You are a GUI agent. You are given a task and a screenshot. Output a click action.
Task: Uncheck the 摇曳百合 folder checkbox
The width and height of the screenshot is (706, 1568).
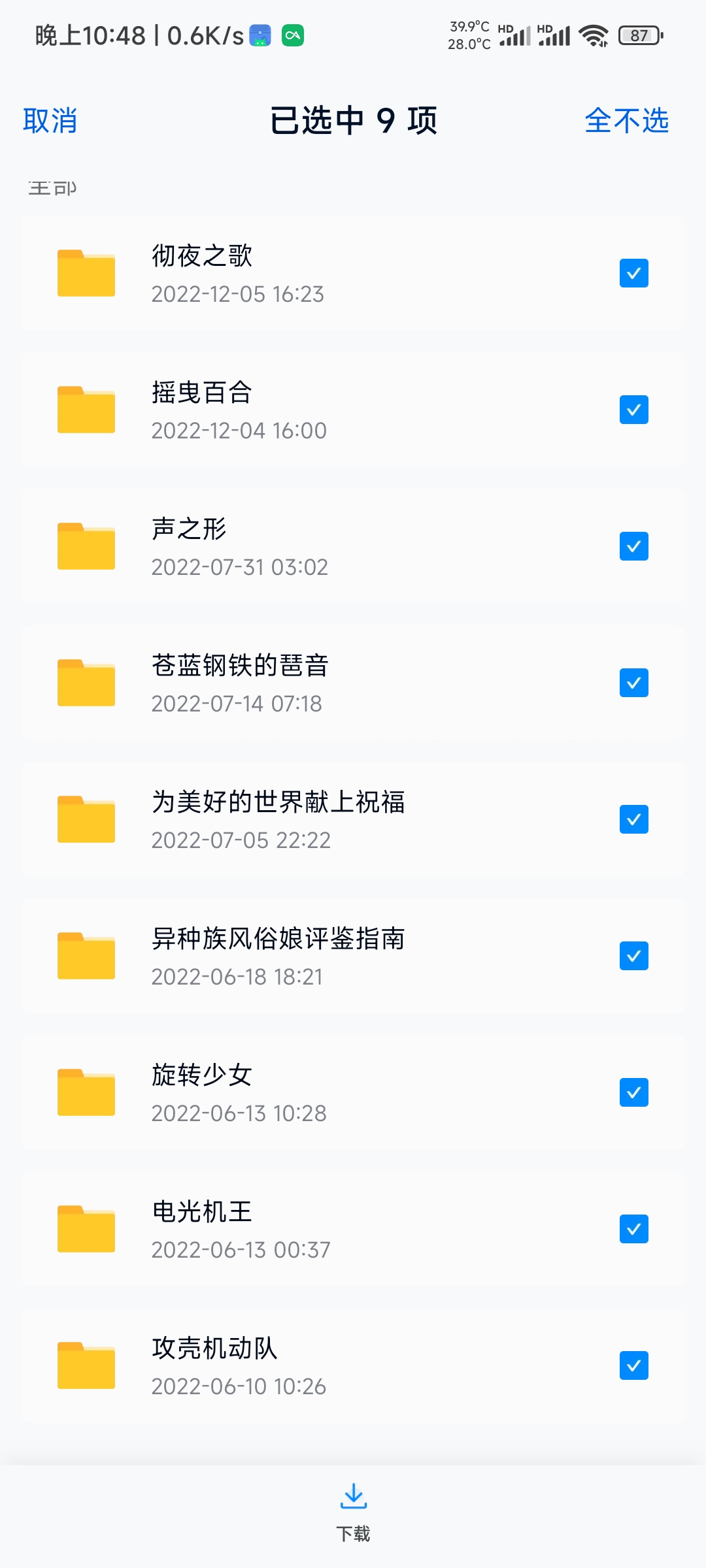click(634, 410)
